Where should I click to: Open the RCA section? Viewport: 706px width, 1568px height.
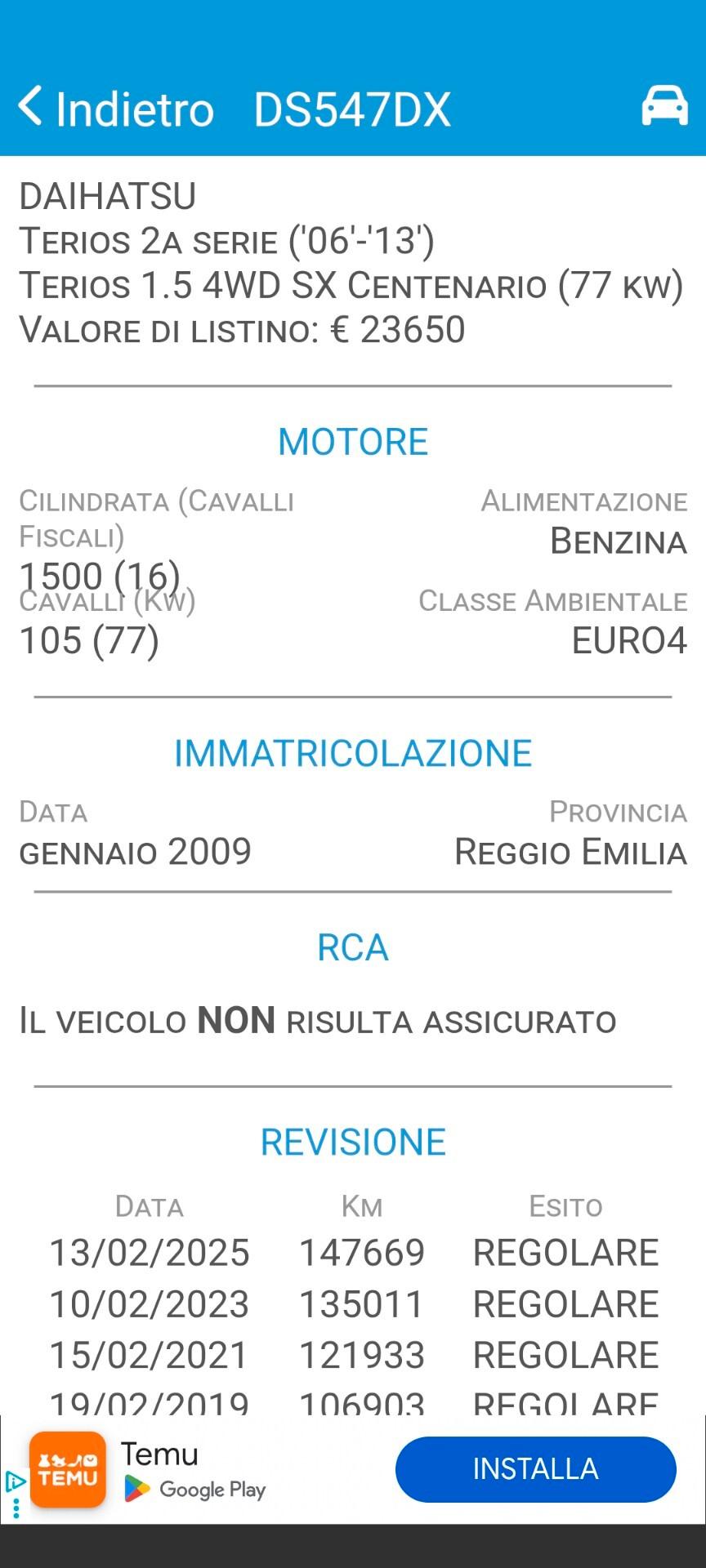(353, 947)
